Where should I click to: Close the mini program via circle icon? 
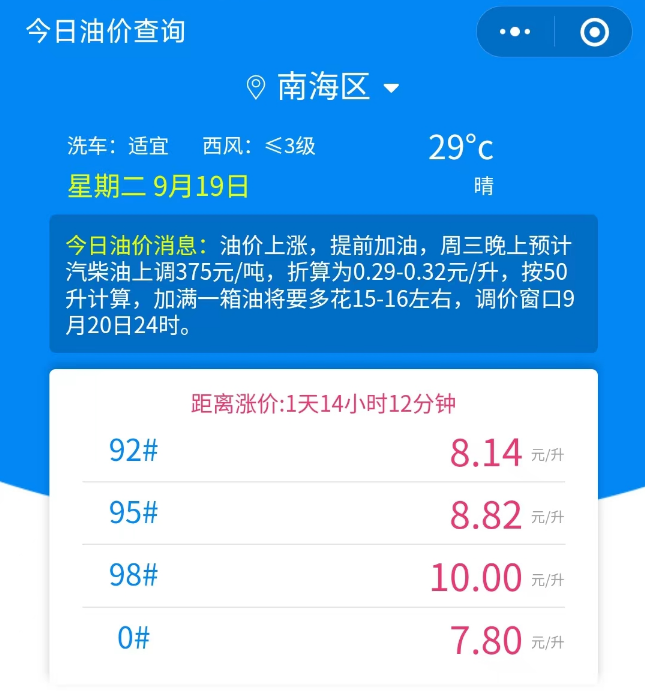point(594,32)
